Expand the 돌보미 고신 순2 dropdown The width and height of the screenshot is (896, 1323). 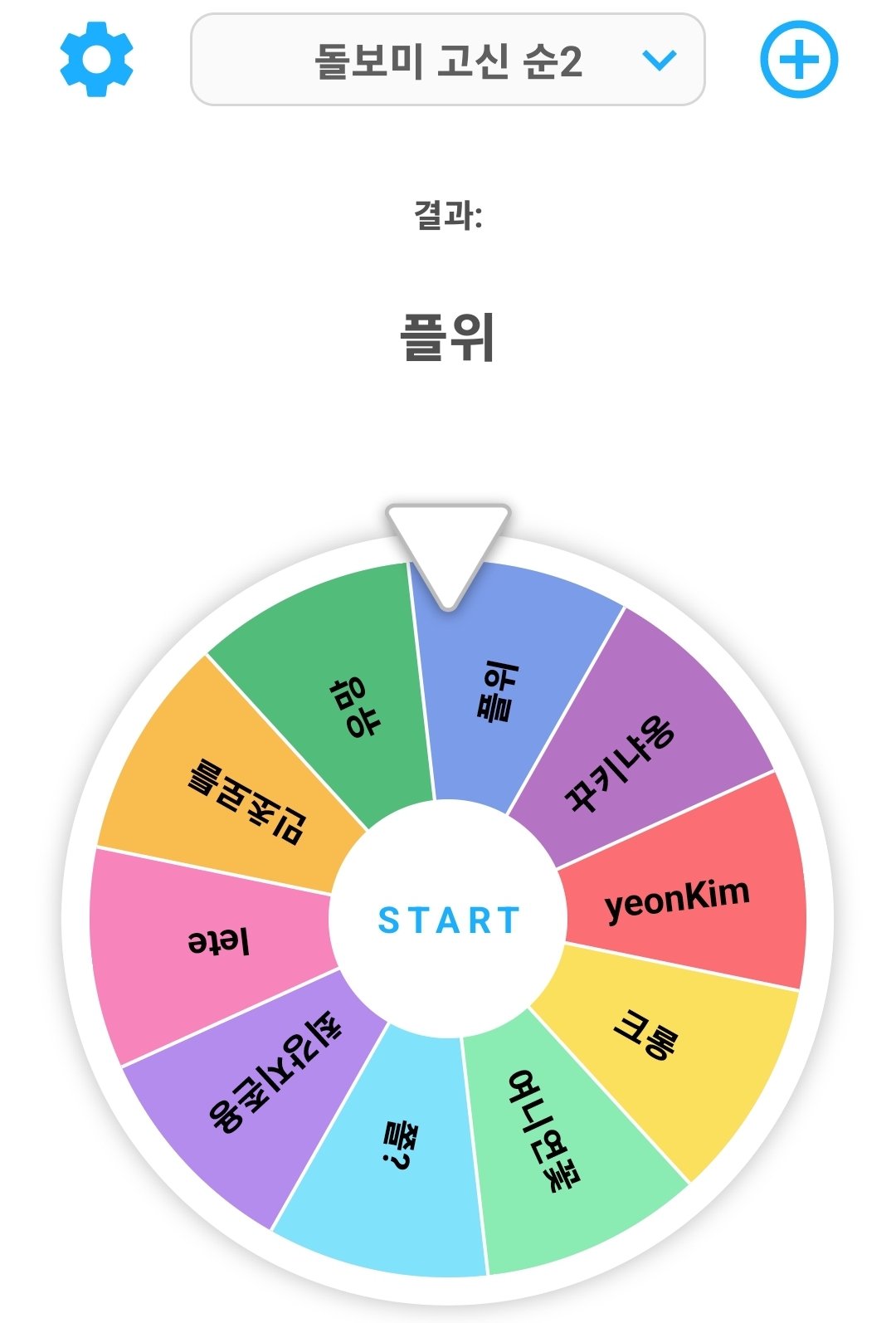tap(448, 60)
